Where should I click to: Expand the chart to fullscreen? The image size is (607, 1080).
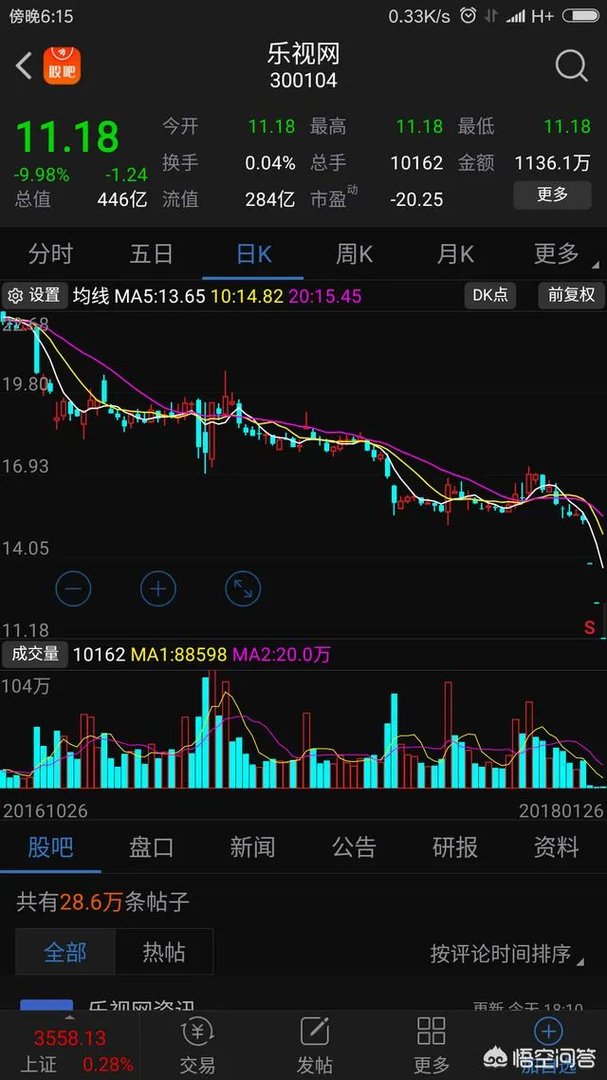point(241,589)
